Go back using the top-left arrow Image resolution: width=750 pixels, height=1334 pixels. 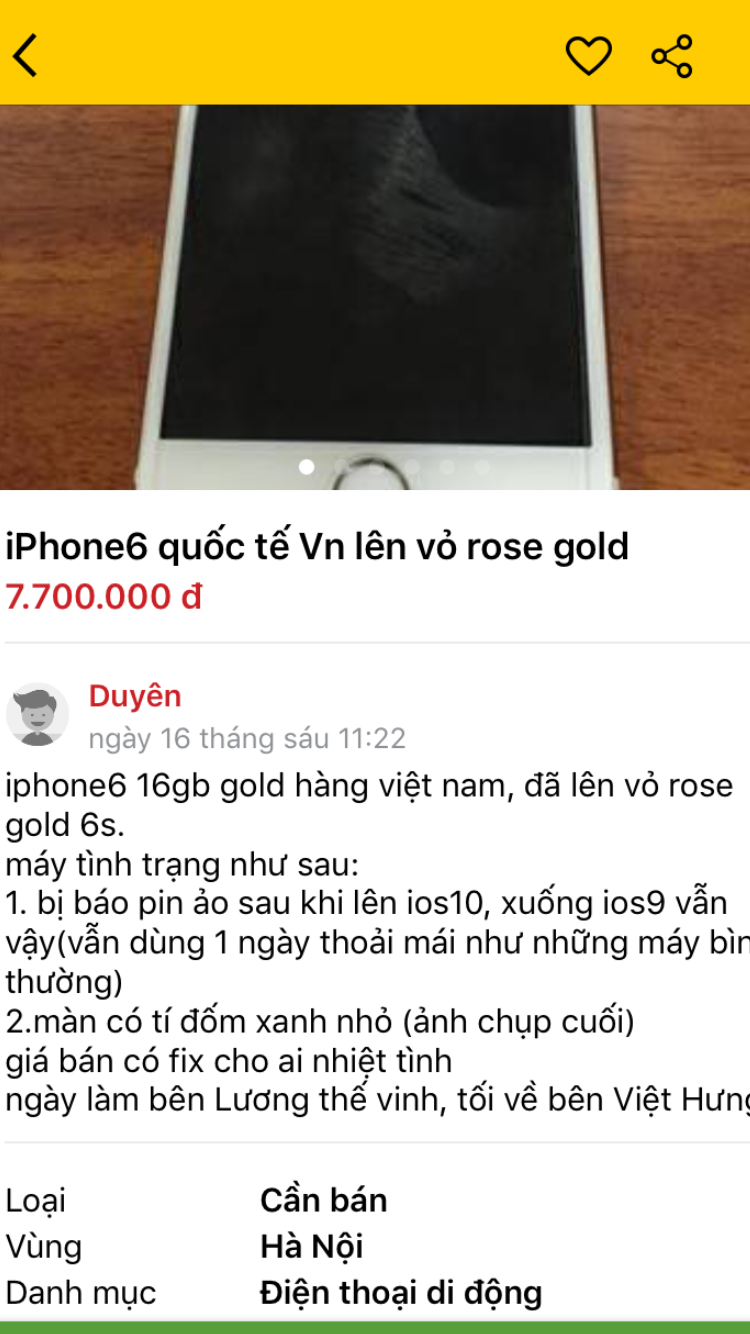[x=27, y=54]
